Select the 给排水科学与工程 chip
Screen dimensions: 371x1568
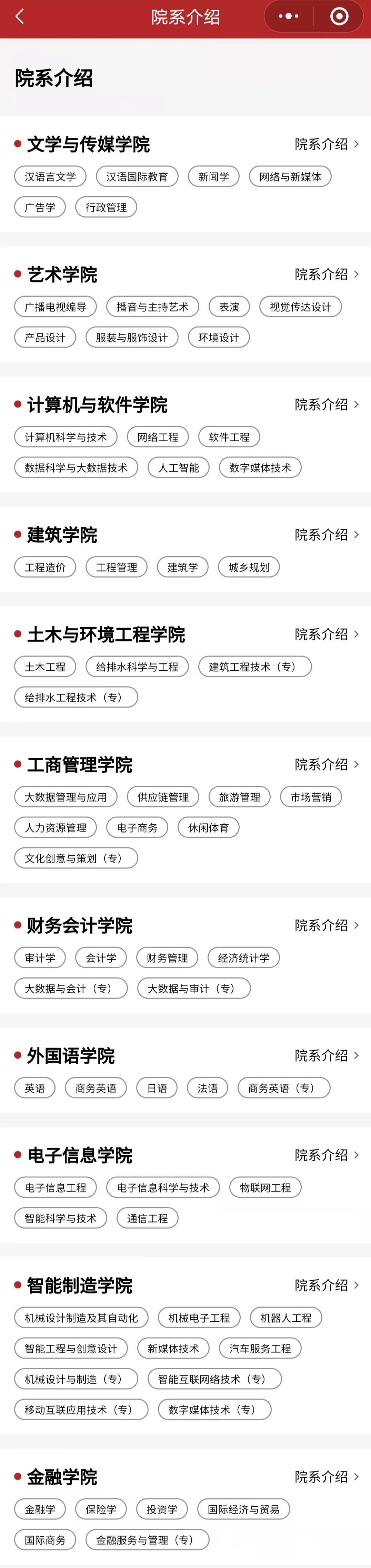[x=137, y=667]
